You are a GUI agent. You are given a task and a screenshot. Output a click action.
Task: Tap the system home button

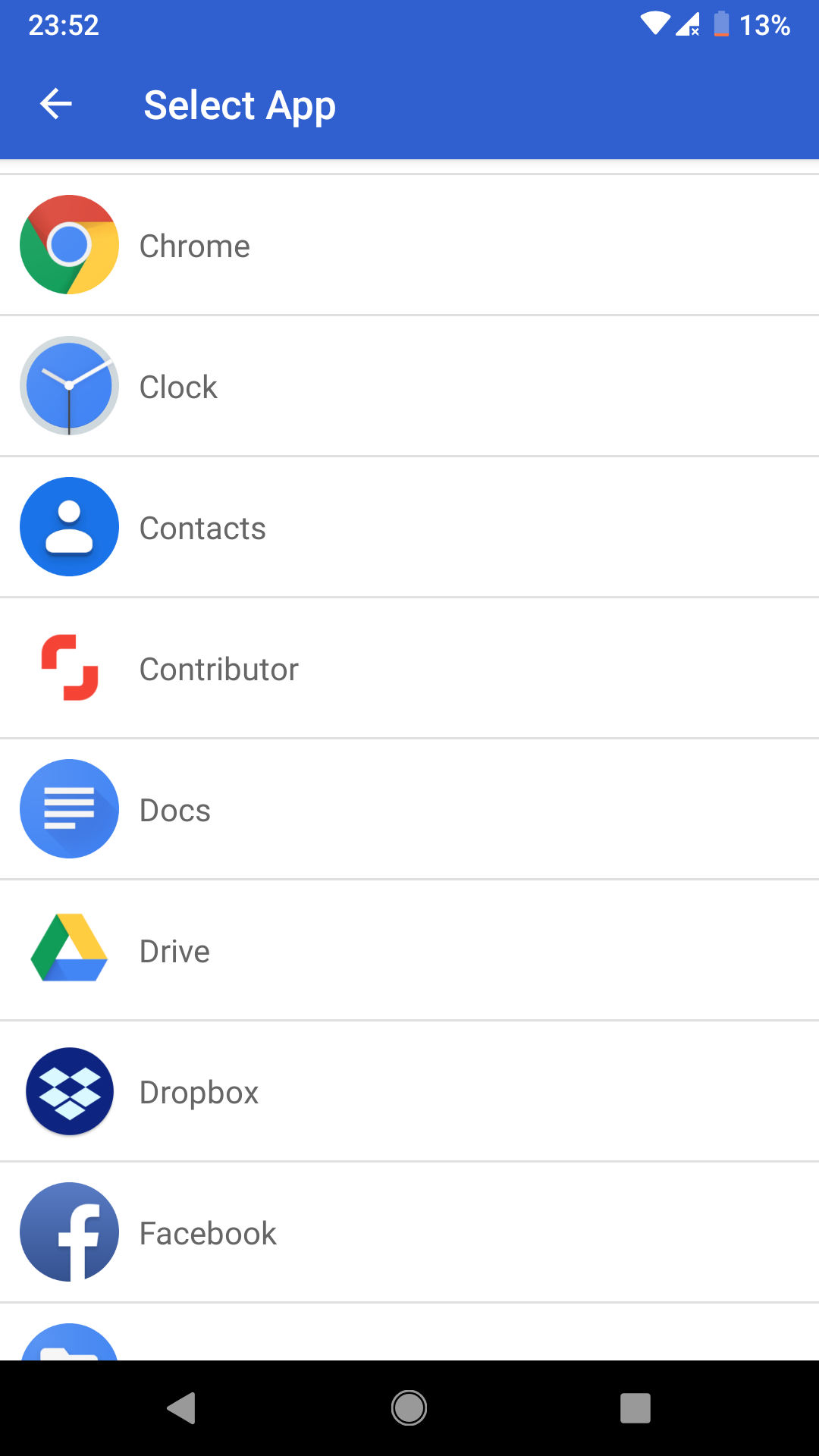[x=409, y=1408]
